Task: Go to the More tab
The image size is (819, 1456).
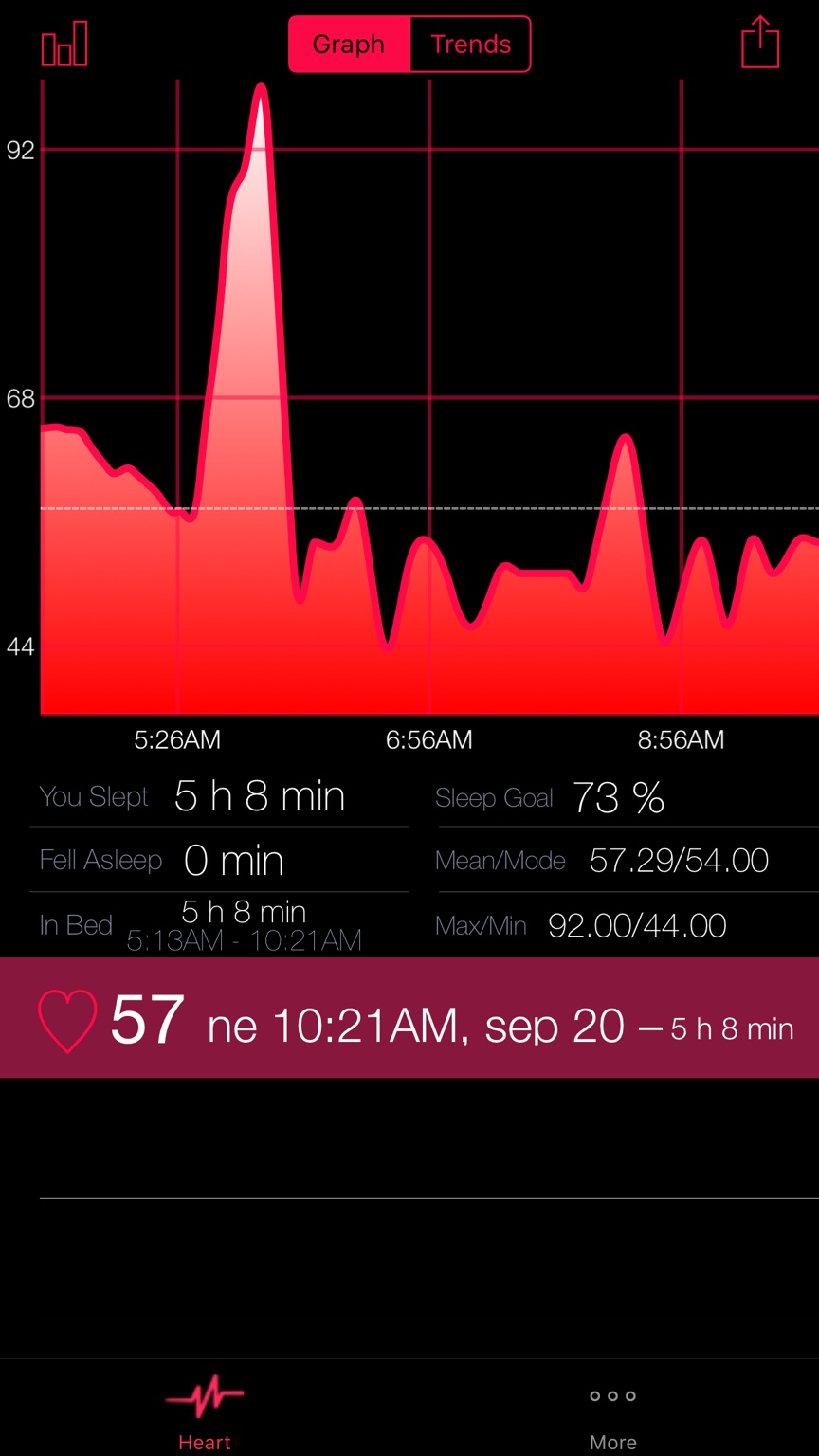Action: tap(612, 1411)
